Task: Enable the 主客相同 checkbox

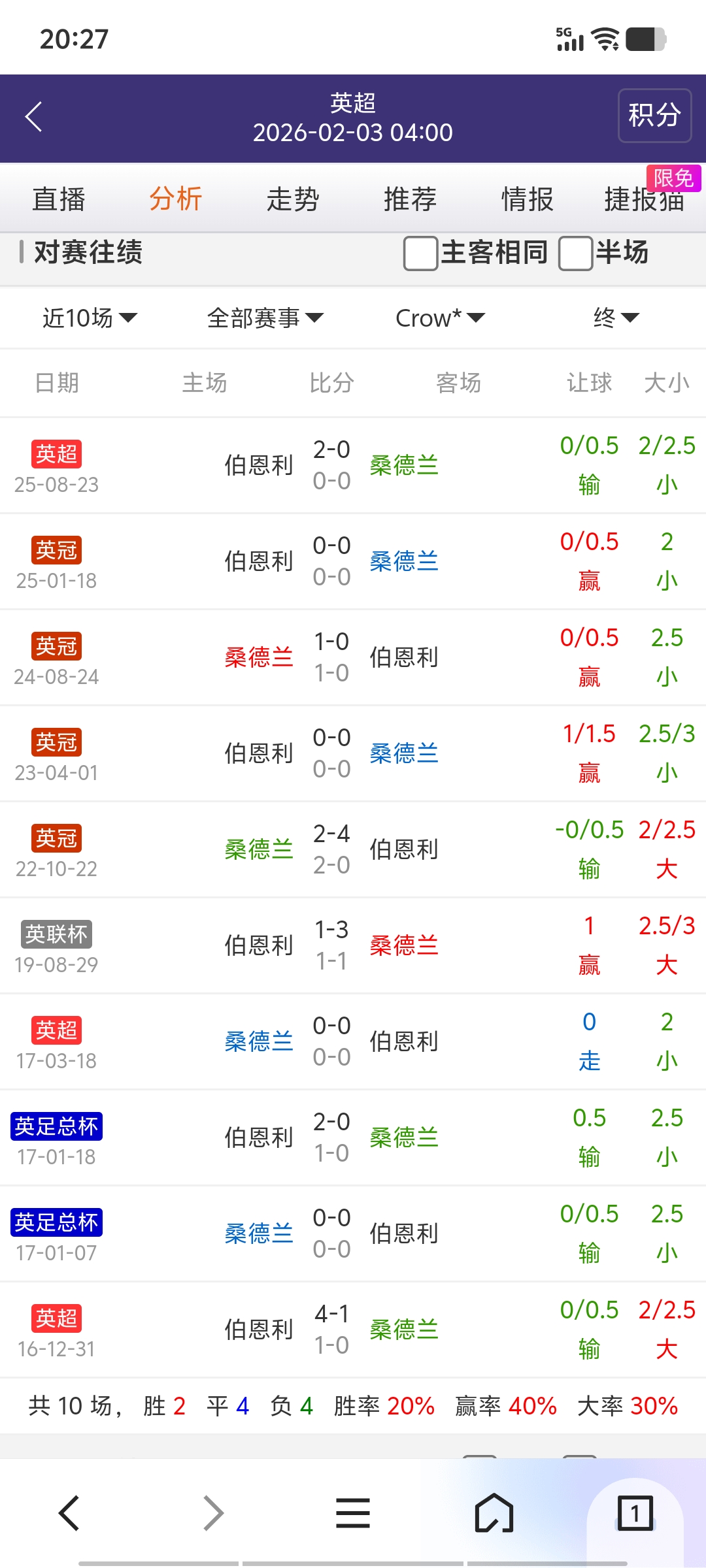Action: [x=421, y=253]
